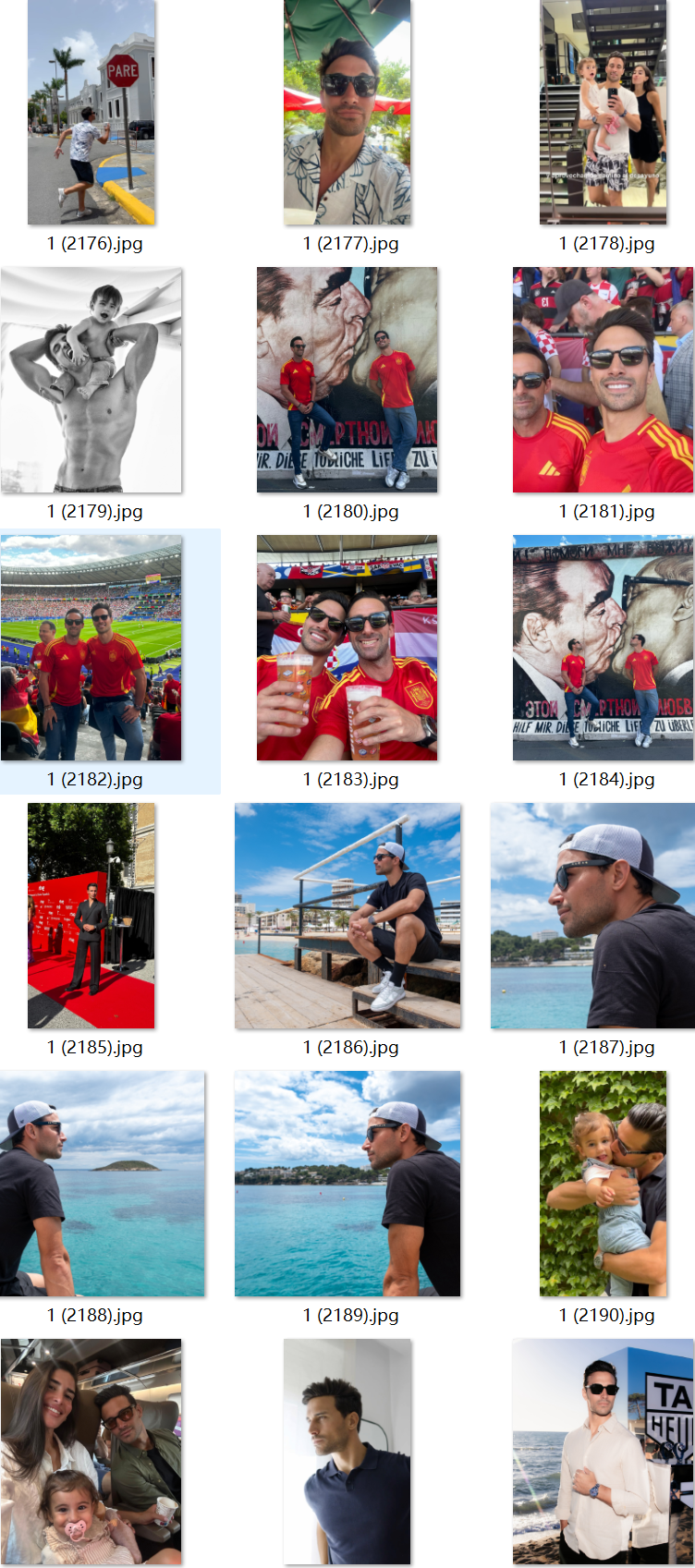Select 1 (2183).jpg beer selfie photo

347,648
